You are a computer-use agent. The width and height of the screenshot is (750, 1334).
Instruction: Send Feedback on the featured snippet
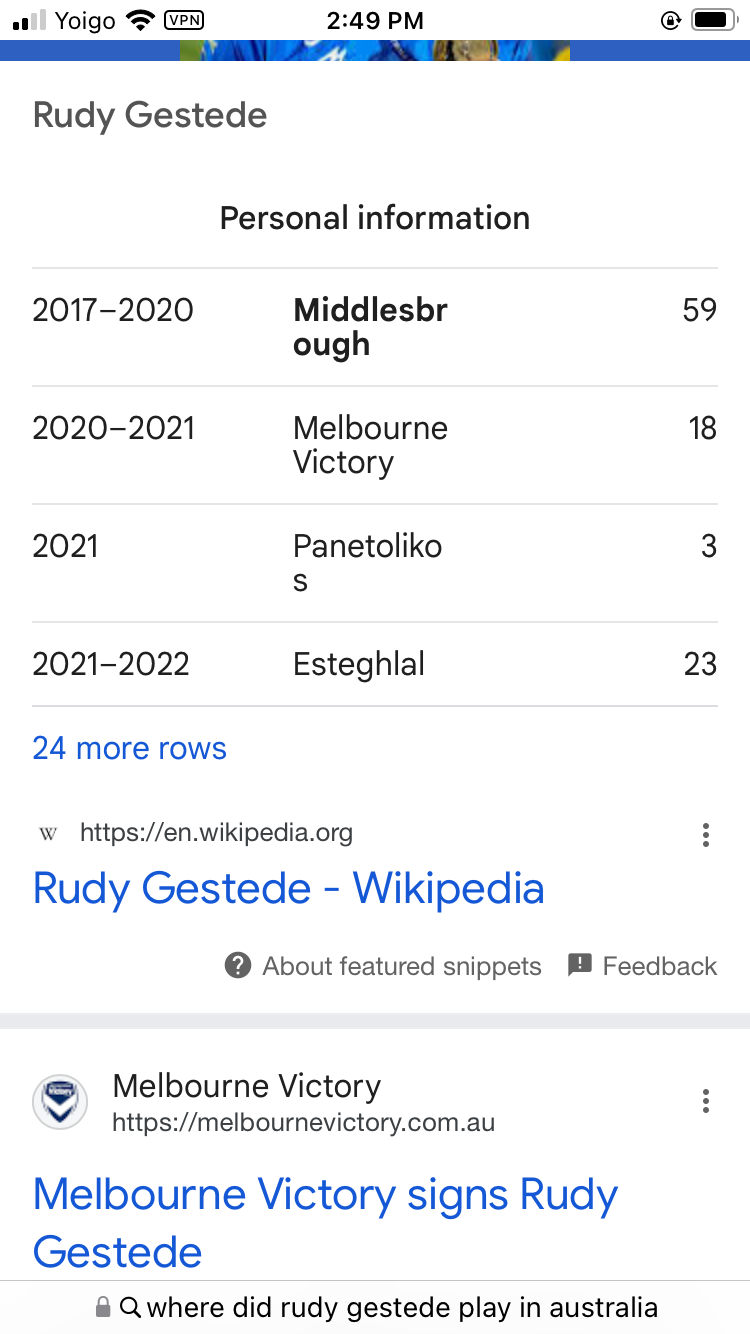643,966
